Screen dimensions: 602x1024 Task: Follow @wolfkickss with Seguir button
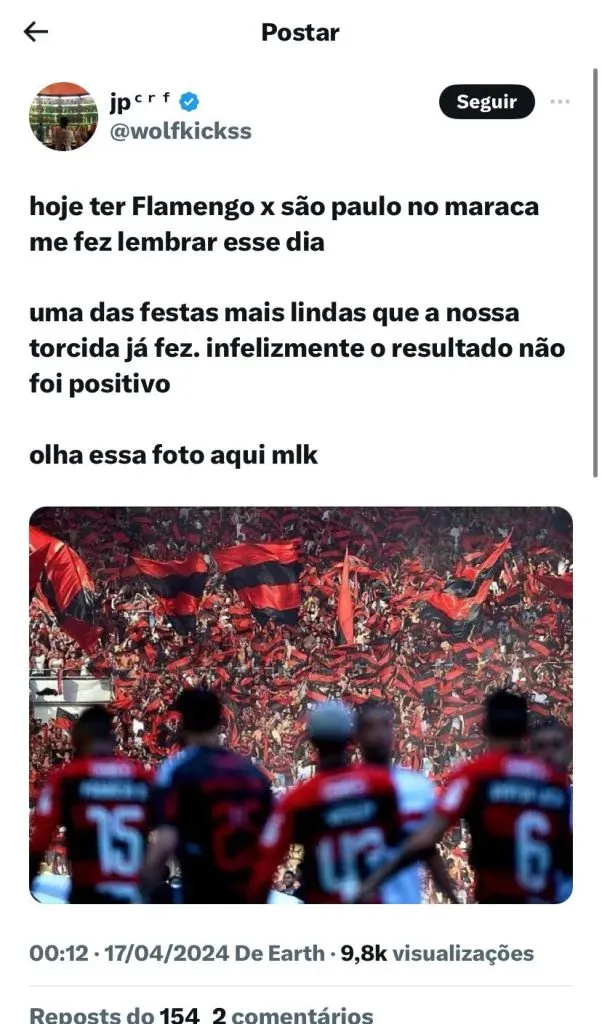click(486, 101)
